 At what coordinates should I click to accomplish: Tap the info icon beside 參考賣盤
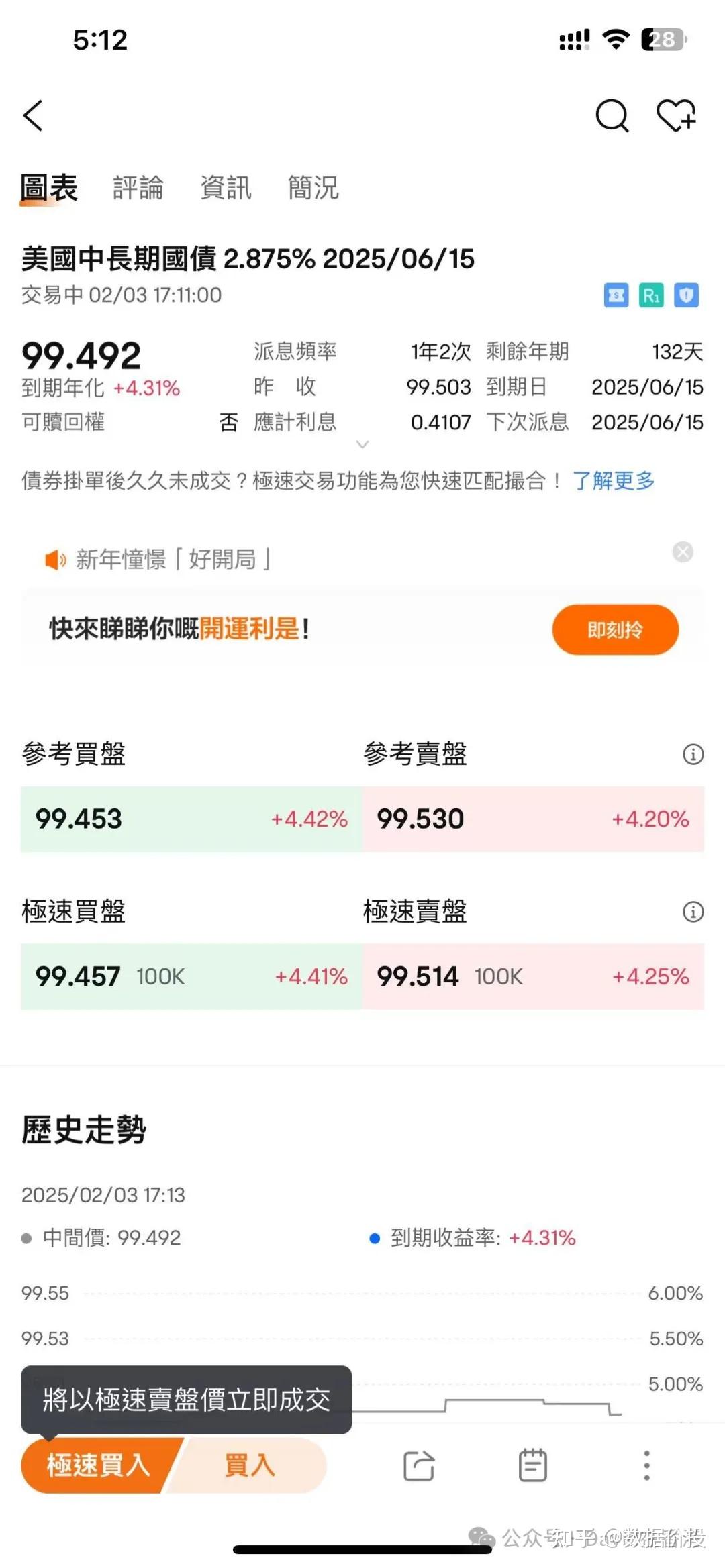click(x=693, y=754)
